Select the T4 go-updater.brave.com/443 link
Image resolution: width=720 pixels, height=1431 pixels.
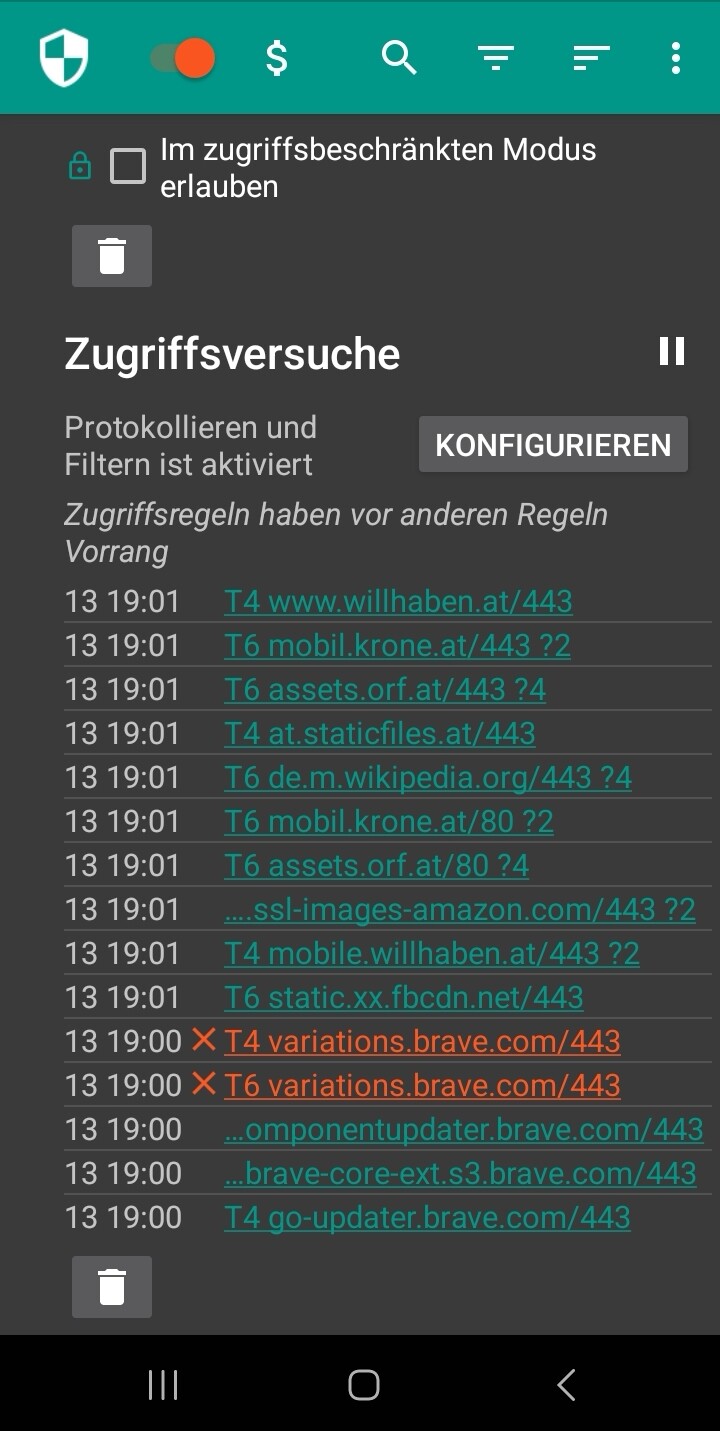(x=427, y=1217)
